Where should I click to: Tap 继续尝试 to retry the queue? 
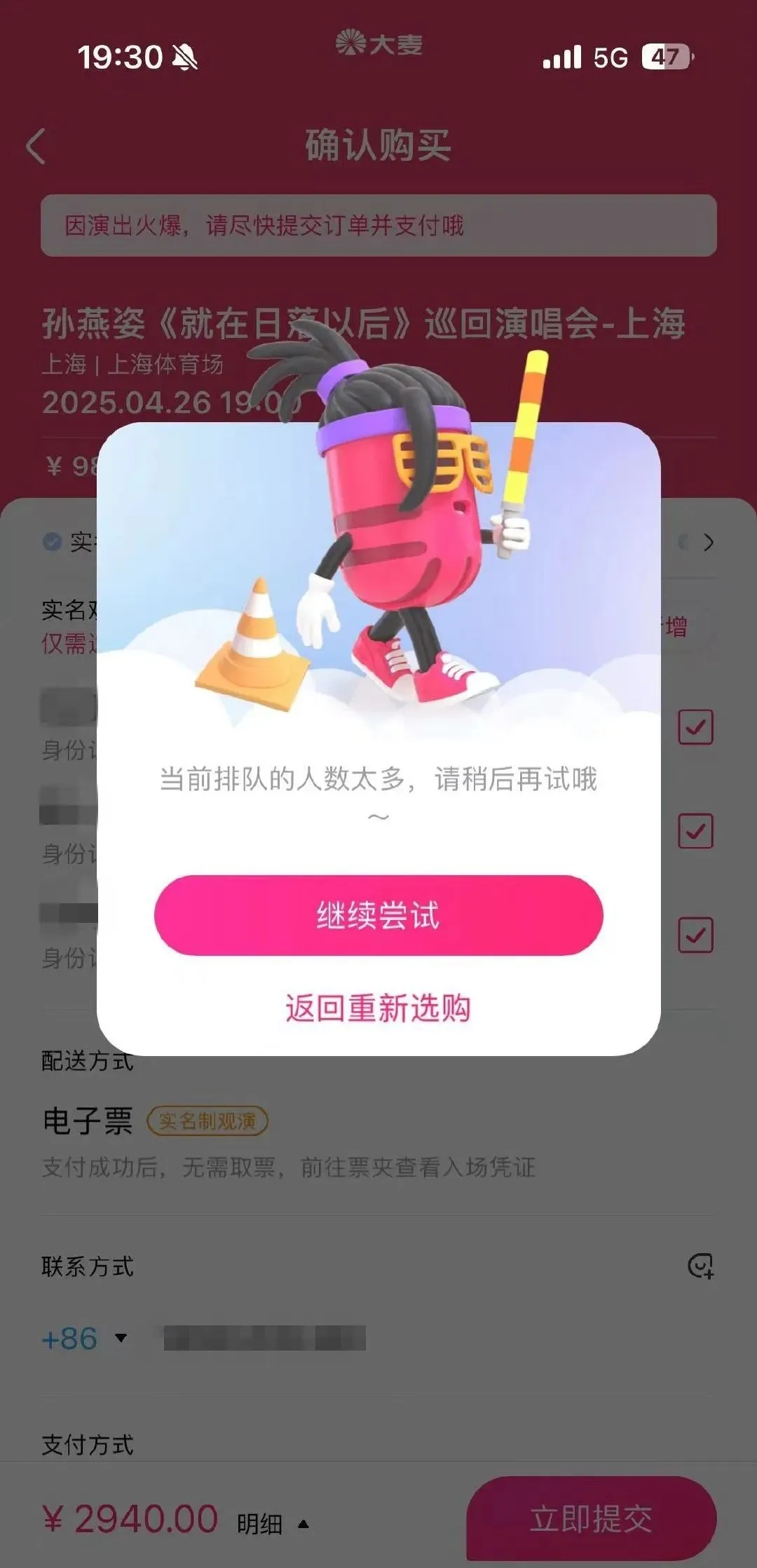click(x=378, y=915)
